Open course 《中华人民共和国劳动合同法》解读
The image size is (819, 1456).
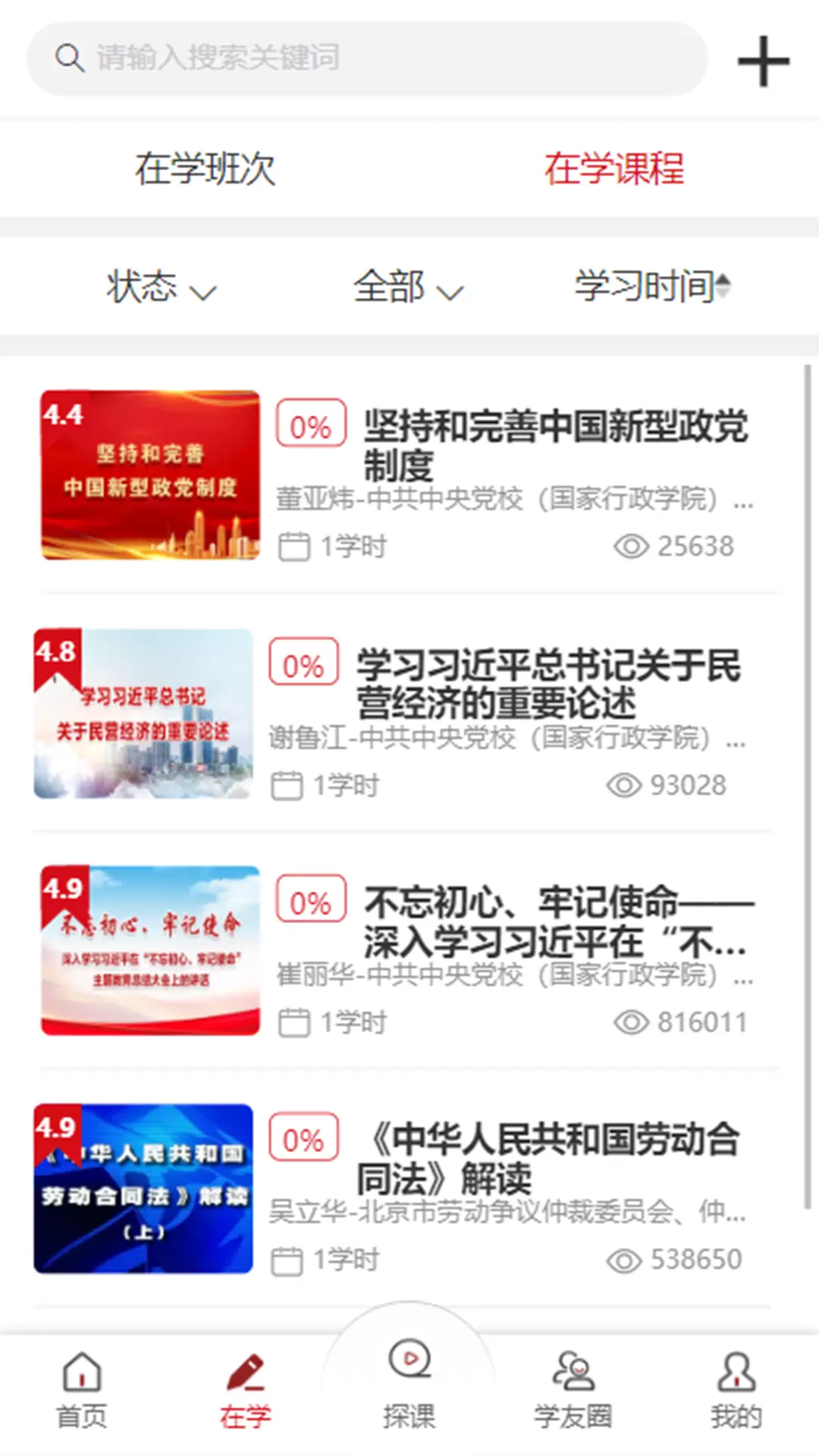[x=402, y=1189]
